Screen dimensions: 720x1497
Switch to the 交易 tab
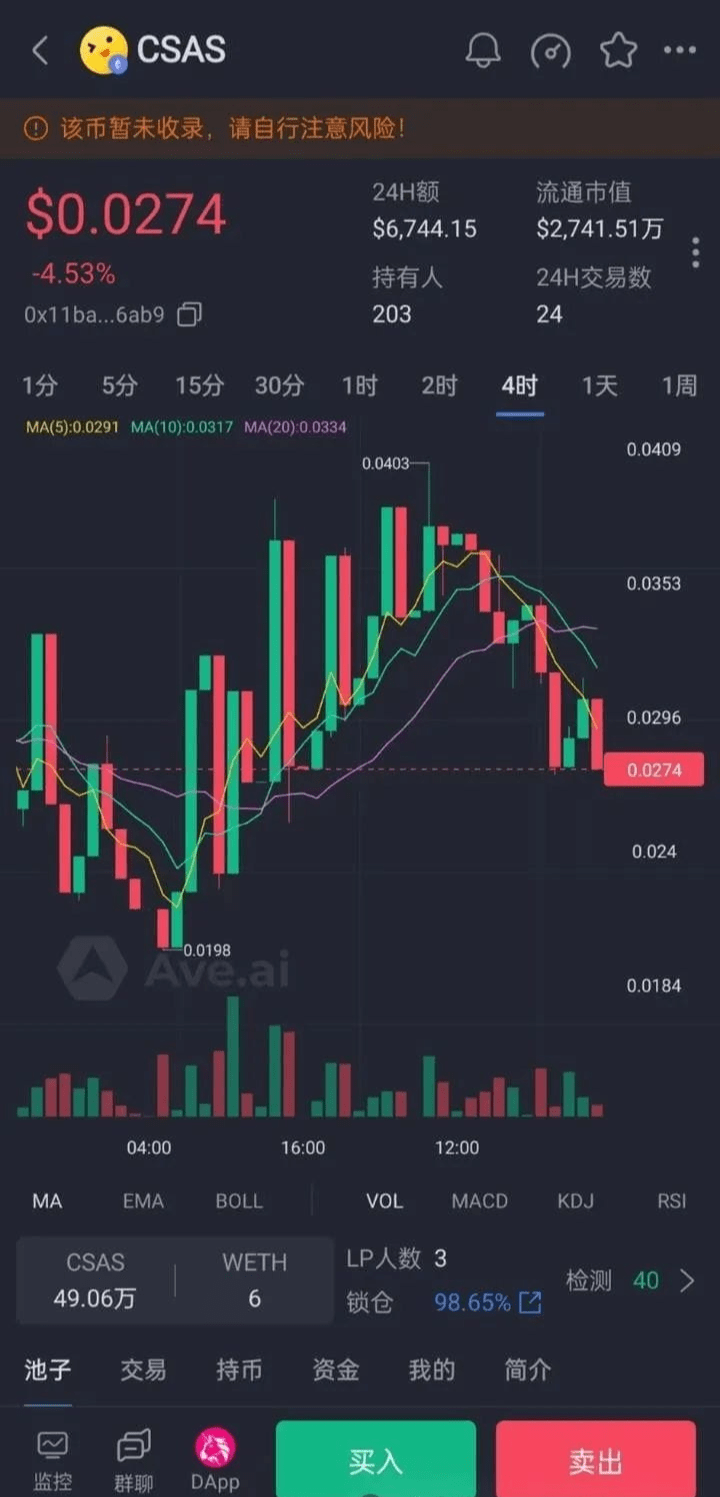coord(143,1369)
